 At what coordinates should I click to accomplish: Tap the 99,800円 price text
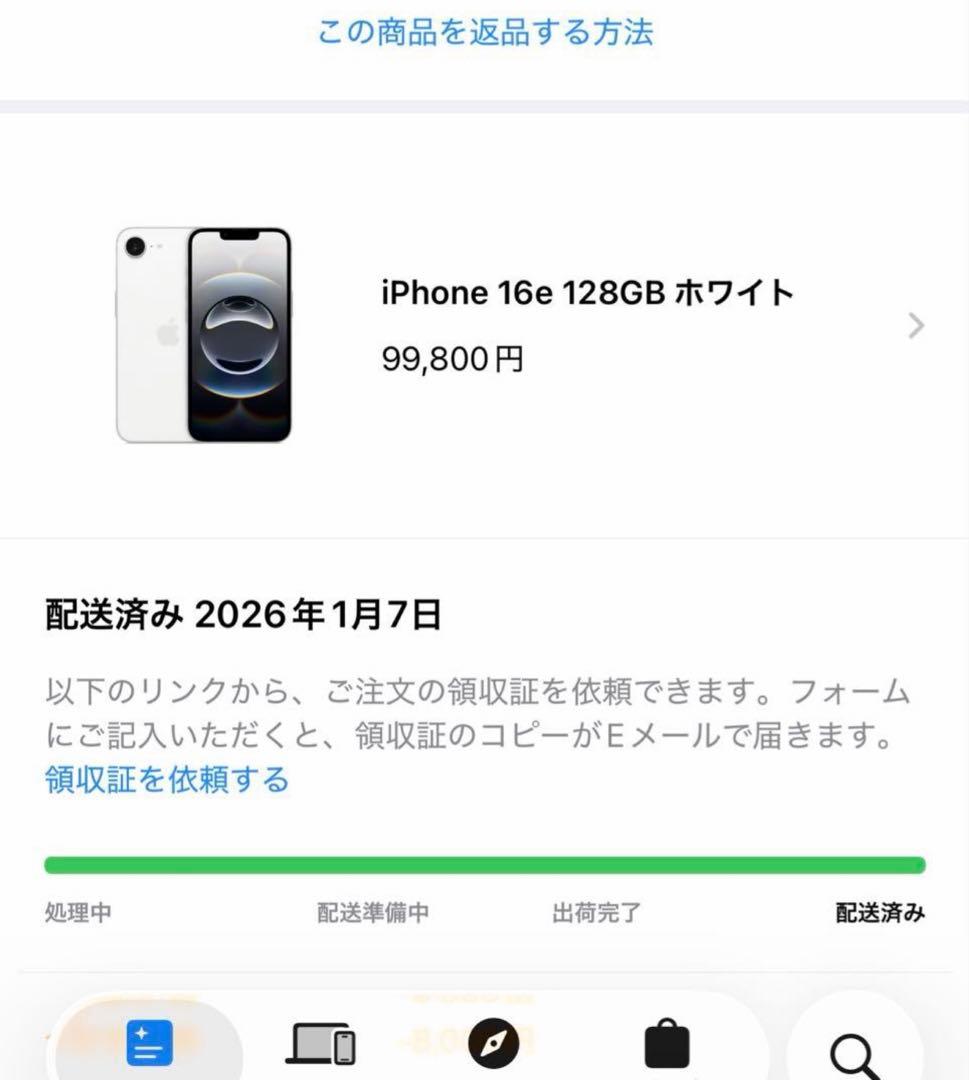pyautogui.click(x=452, y=358)
